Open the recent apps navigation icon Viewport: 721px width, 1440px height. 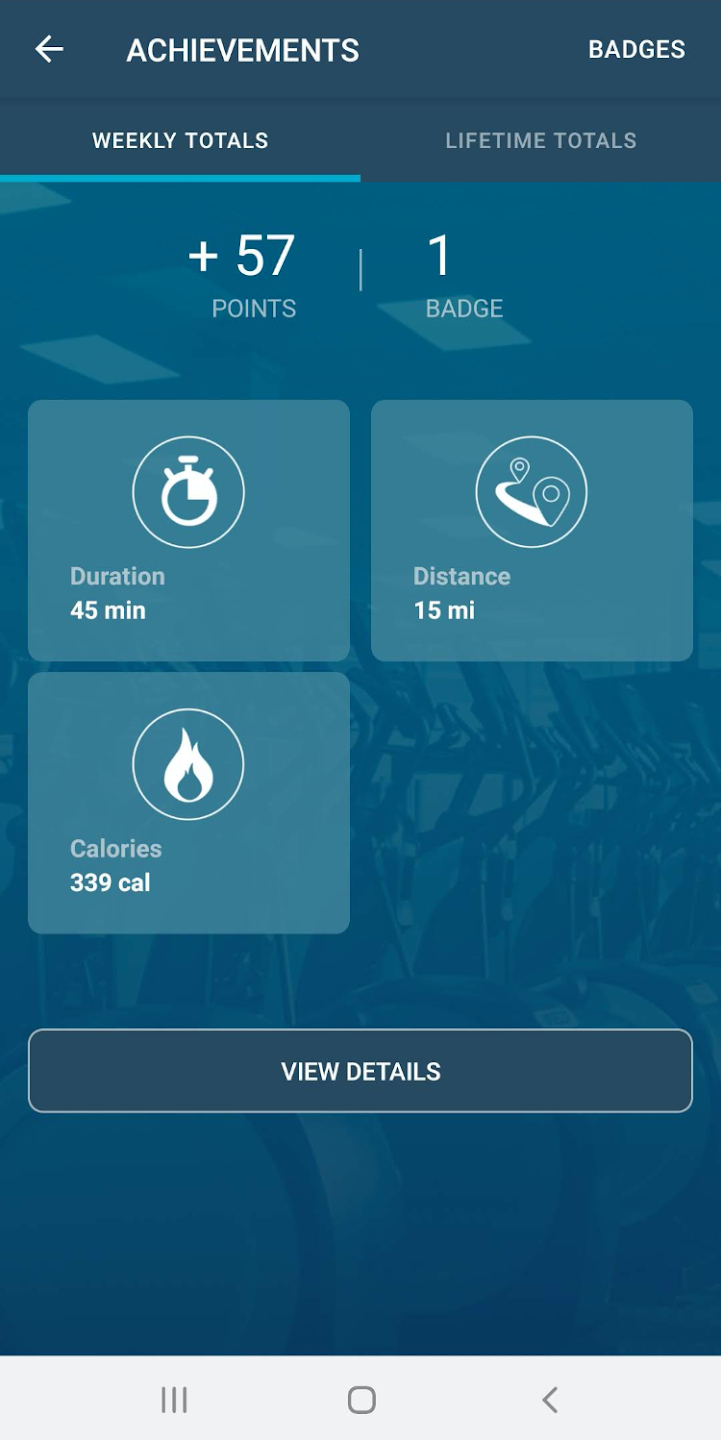[x=174, y=1400]
